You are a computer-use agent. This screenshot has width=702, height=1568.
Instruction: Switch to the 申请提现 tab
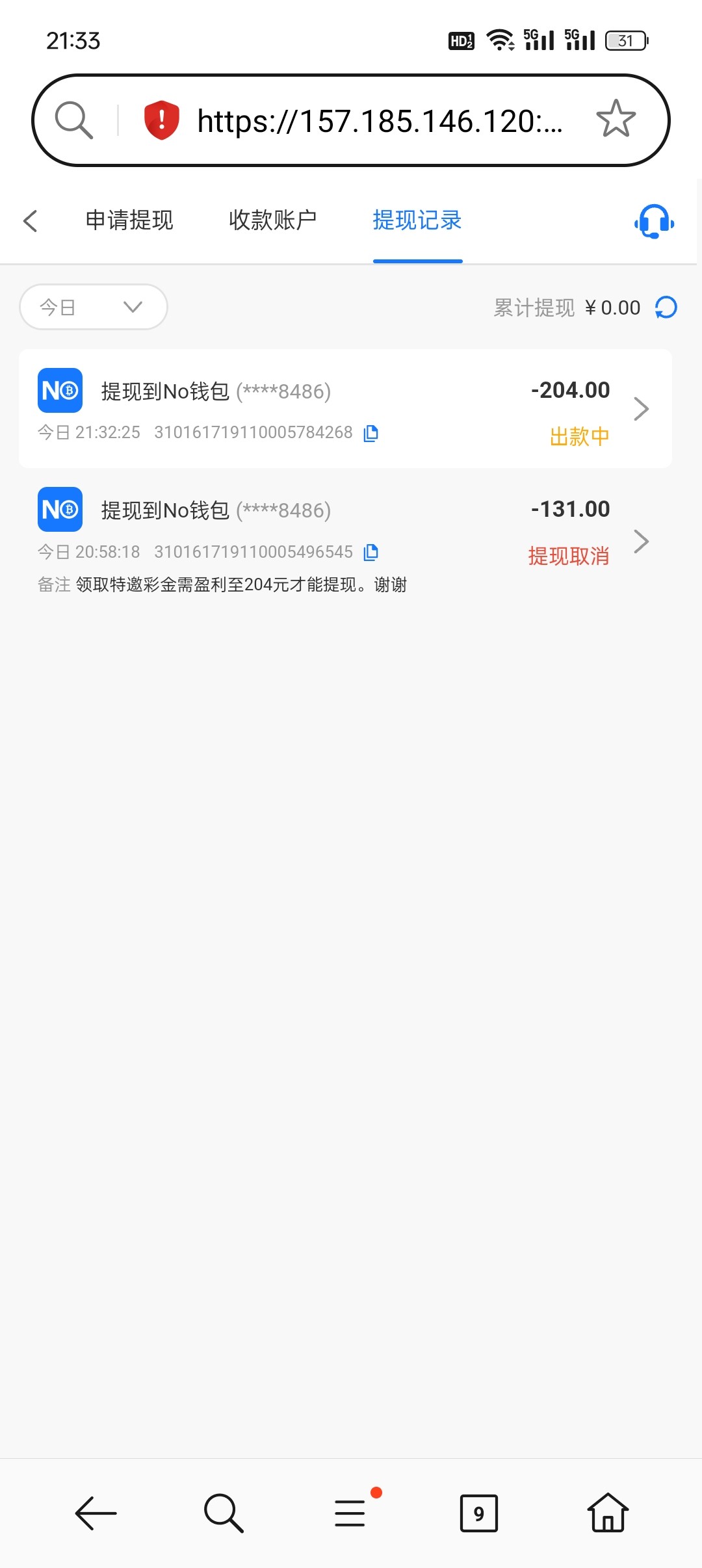tap(129, 220)
